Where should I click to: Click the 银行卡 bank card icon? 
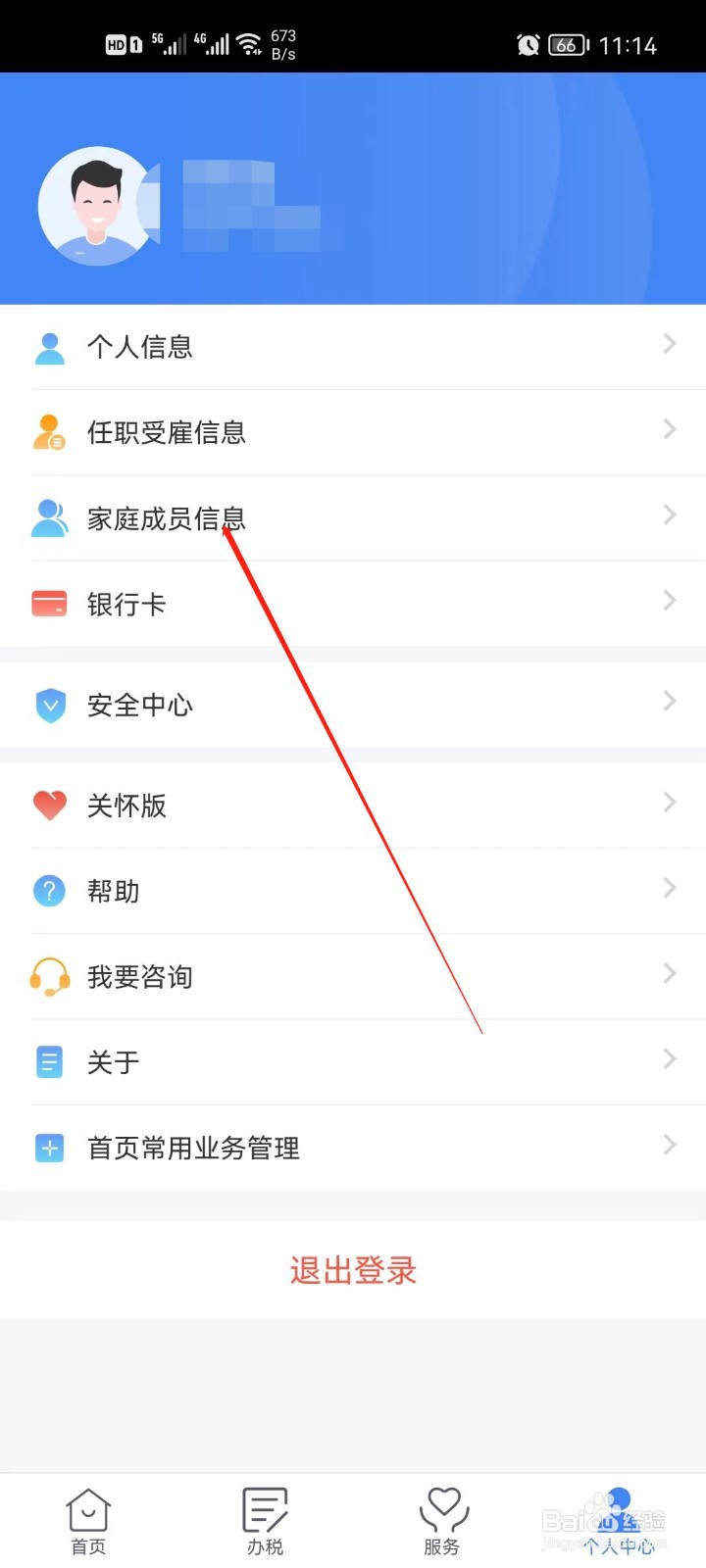click(x=50, y=604)
